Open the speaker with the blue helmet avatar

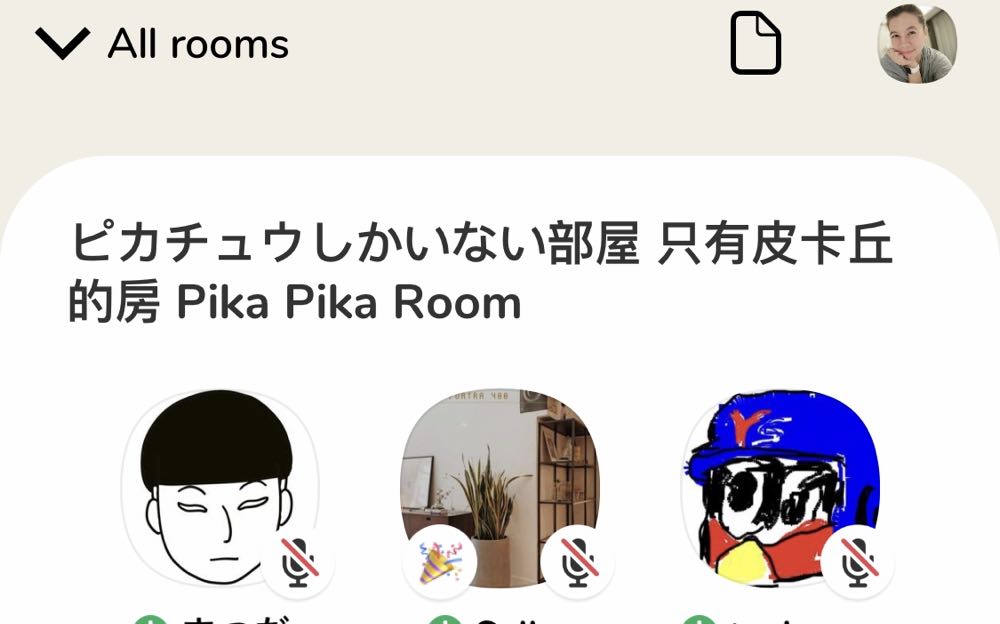pos(779,487)
